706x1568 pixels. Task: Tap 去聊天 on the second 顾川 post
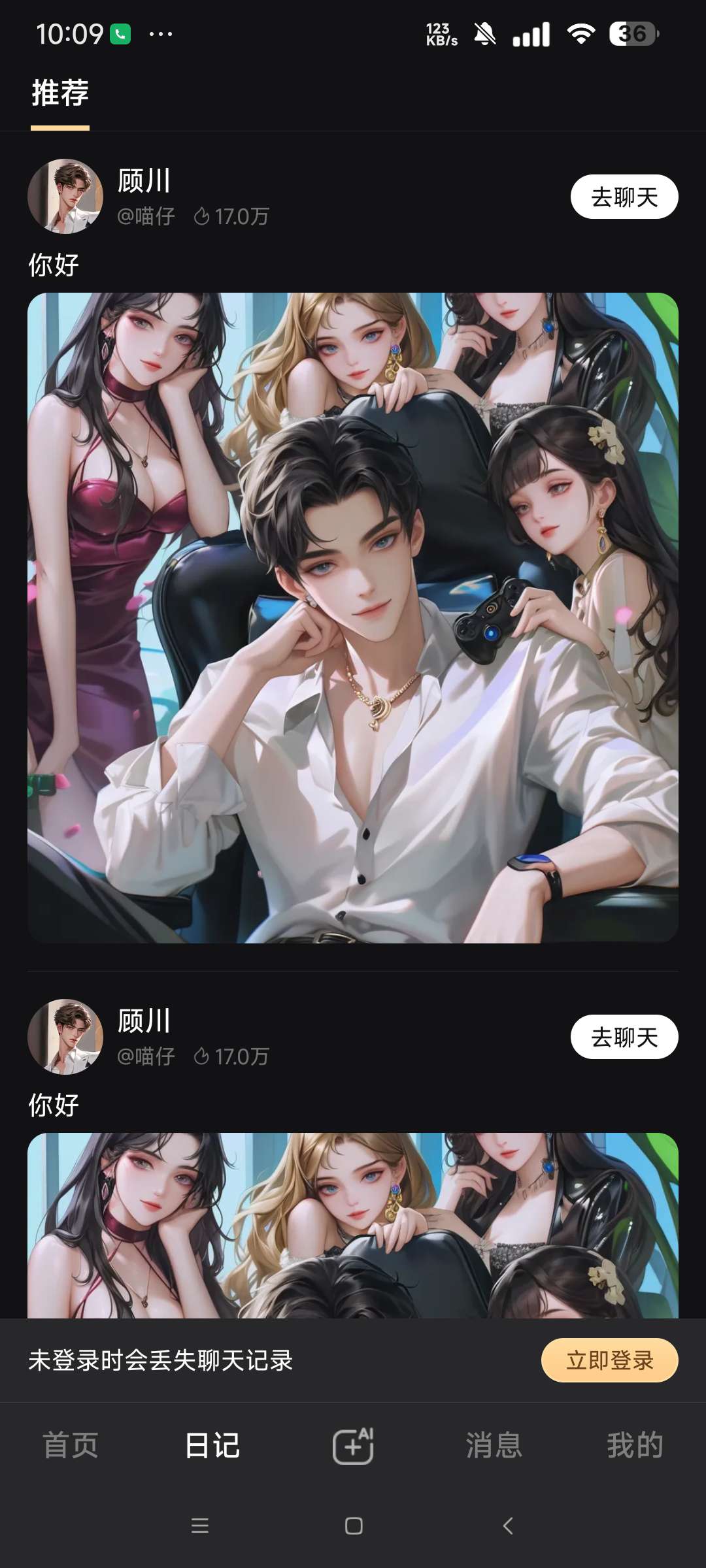[624, 1037]
